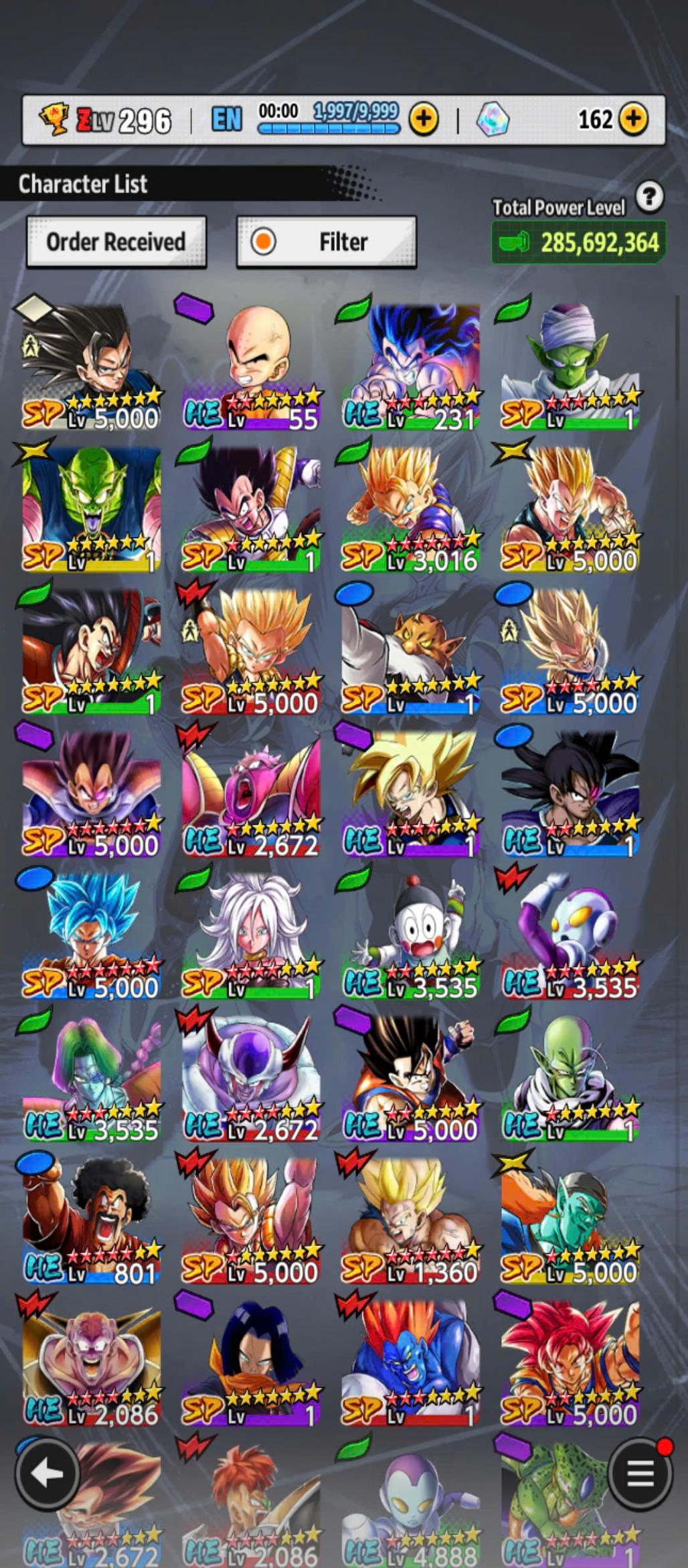Viewport: 688px width, 1568px height.
Task: Select the bald Krillin Lv 55 character
Action: coord(252,365)
